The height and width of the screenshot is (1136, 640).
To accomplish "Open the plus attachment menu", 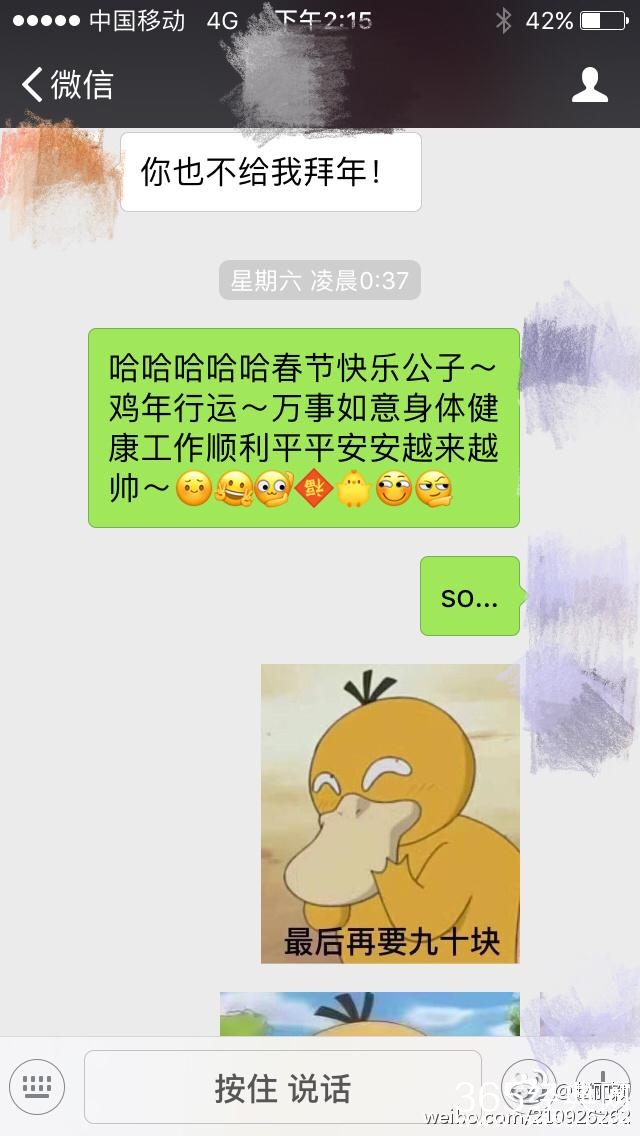I will [x=604, y=1085].
